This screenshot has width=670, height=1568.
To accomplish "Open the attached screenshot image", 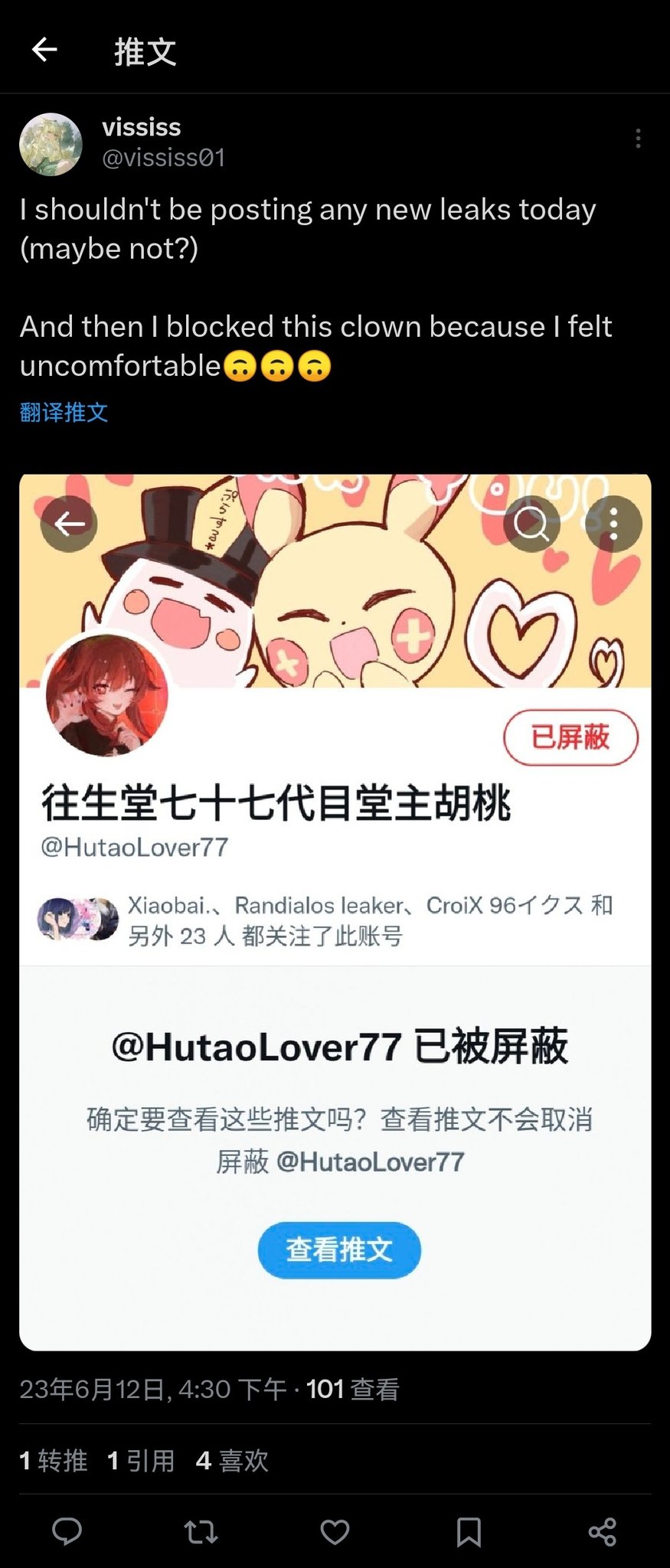I will tap(335, 911).
